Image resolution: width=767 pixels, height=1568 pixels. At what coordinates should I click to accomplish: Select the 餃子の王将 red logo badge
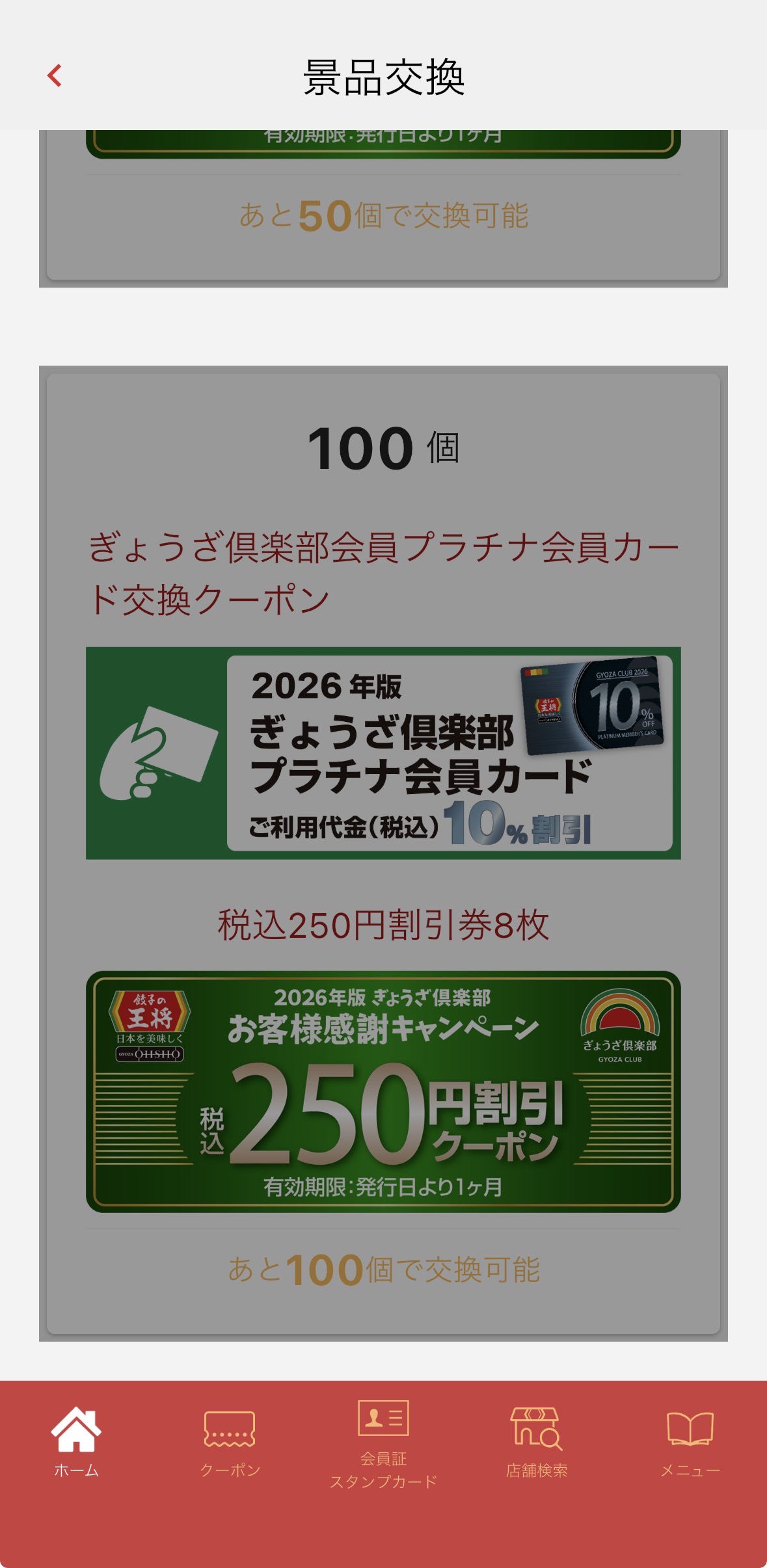(149, 1015)
